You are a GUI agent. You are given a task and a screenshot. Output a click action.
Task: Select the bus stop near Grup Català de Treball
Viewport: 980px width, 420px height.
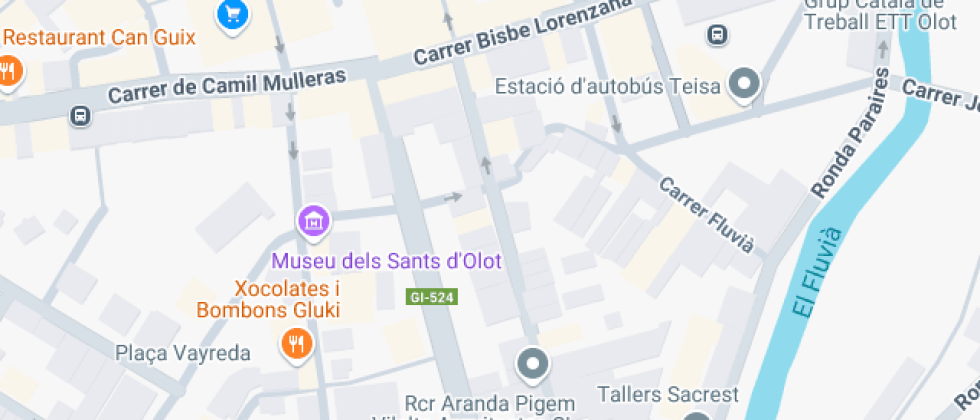pyautogui.click(x=717, y=35)
